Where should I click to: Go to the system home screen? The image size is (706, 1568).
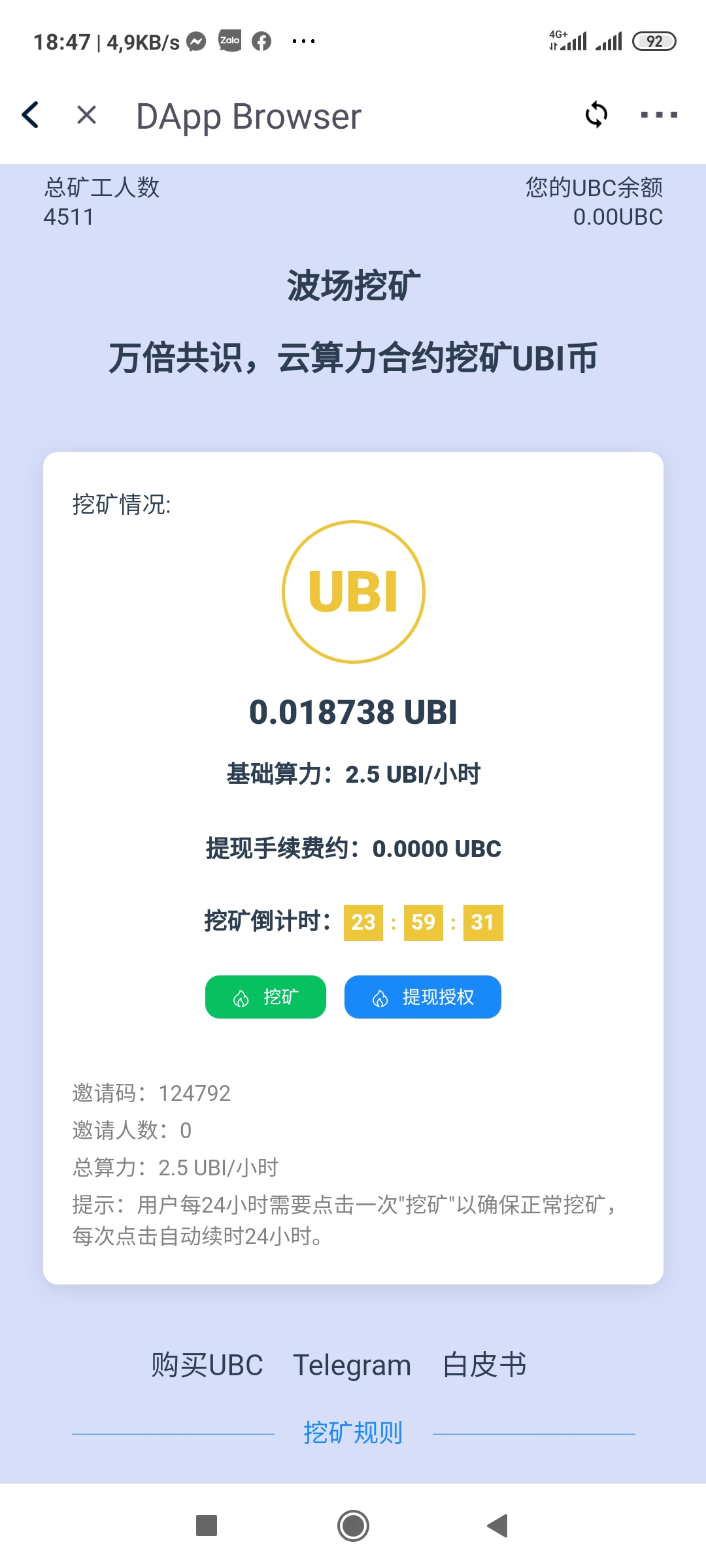(353, 1526)
